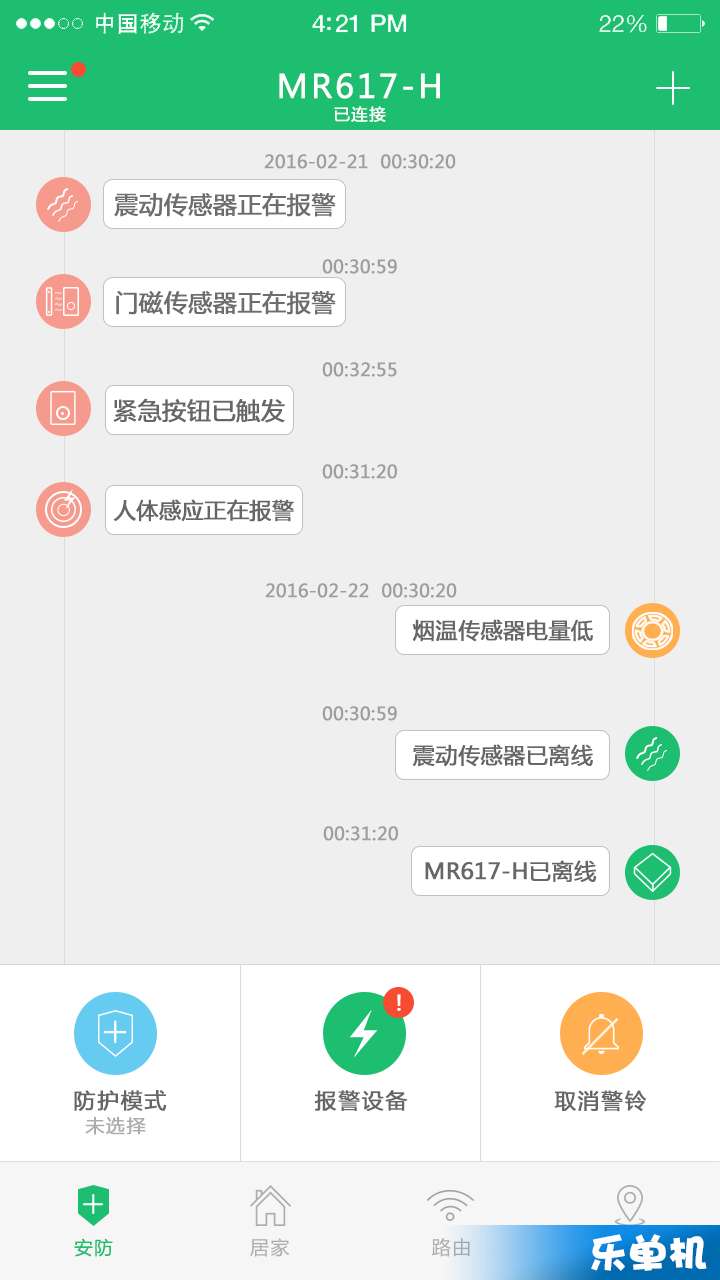This screenshot has width=720, height=1280.
Task: Open 震动传感器正在报警 alert message
Action: click(224, 204)
